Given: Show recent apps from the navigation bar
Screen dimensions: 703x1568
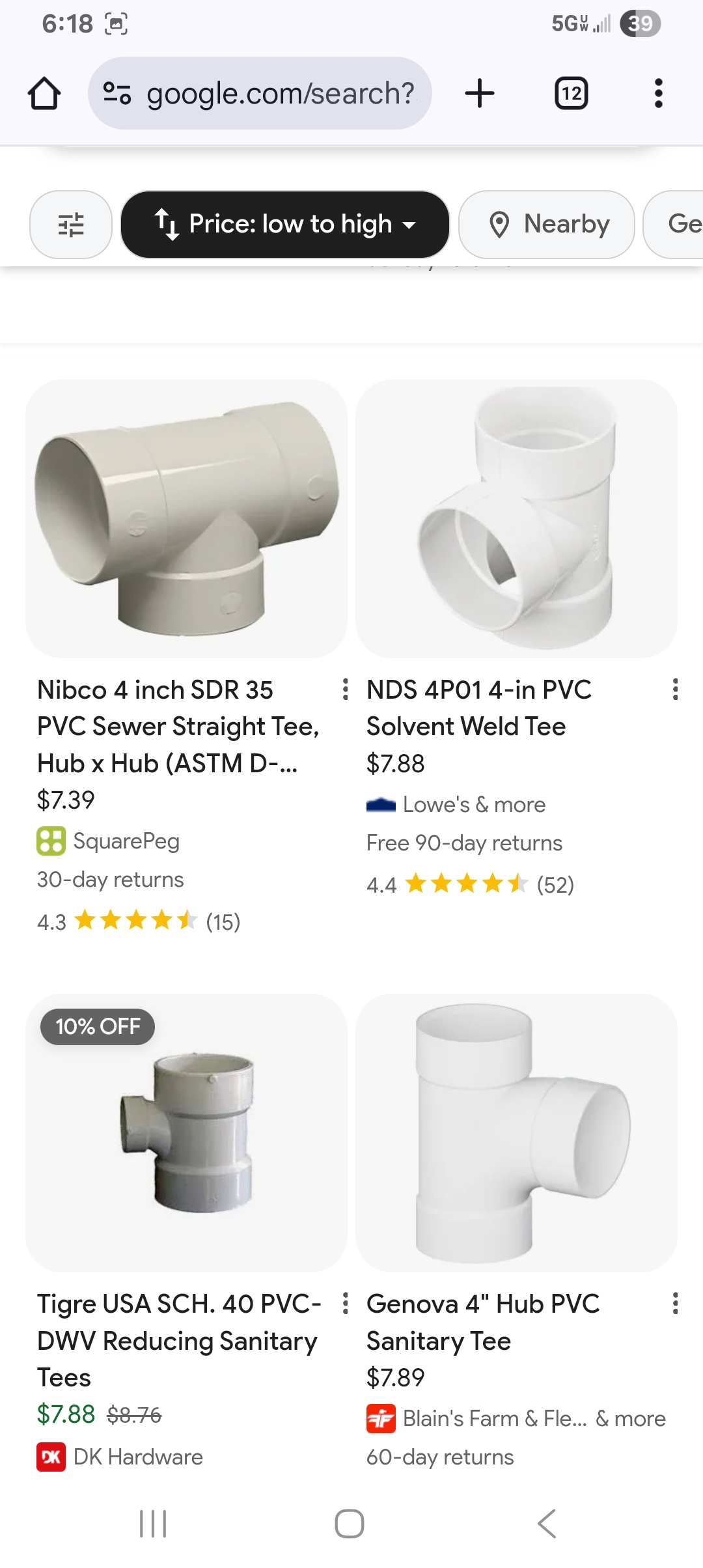Looking at the screenshot, I should point(154,1524).
